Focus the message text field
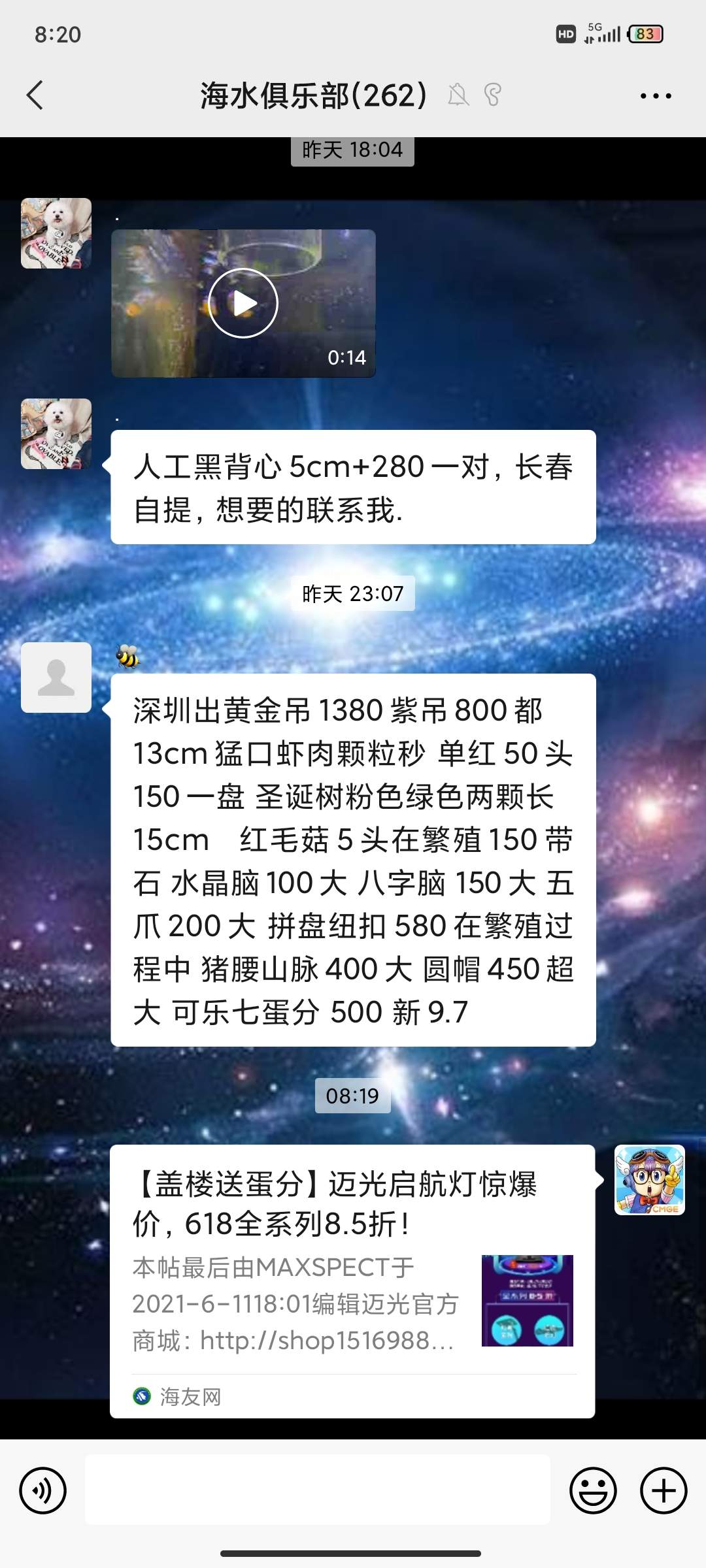The image size is (706, 1568). [318, 1490]
